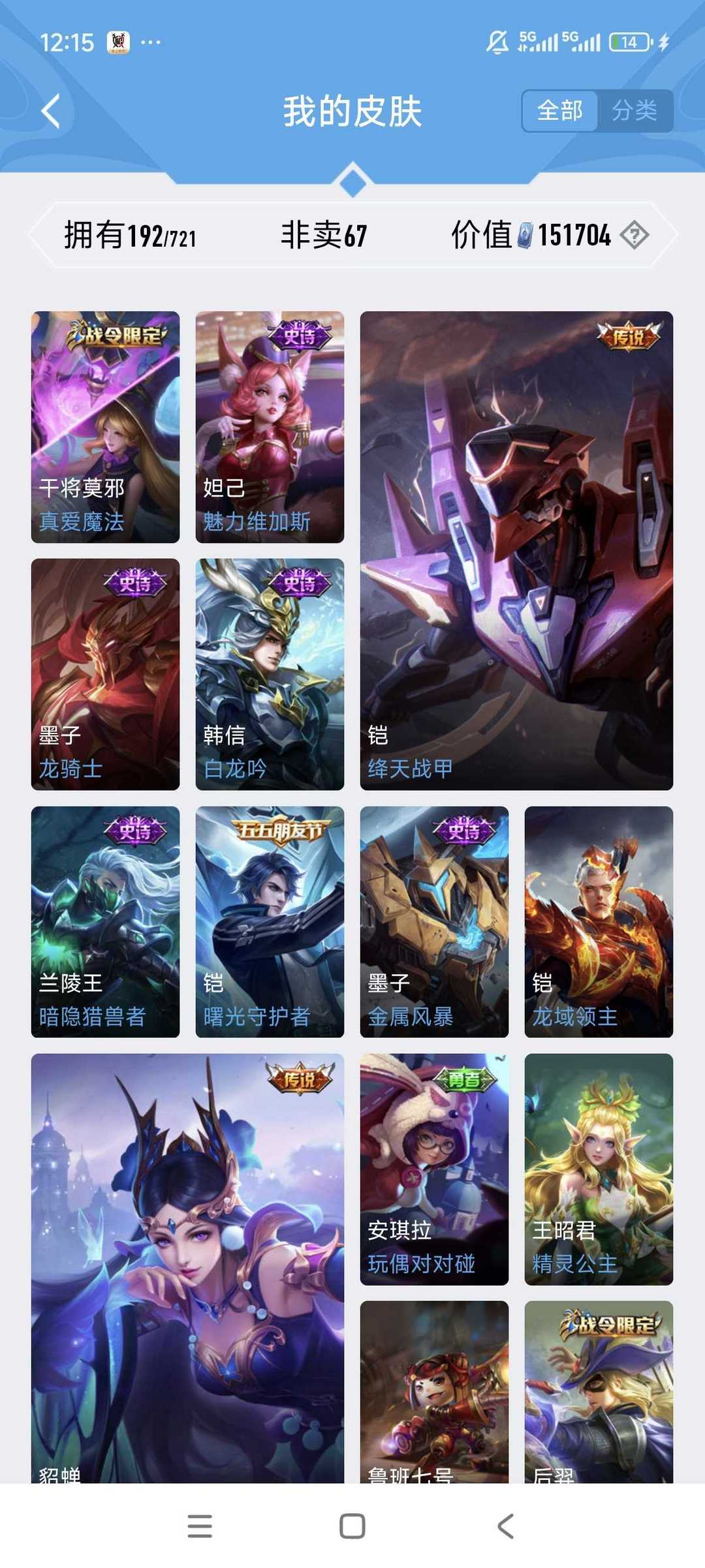
Task: Open 鲁班七号 skin card
Action: tap(434, 1392)
